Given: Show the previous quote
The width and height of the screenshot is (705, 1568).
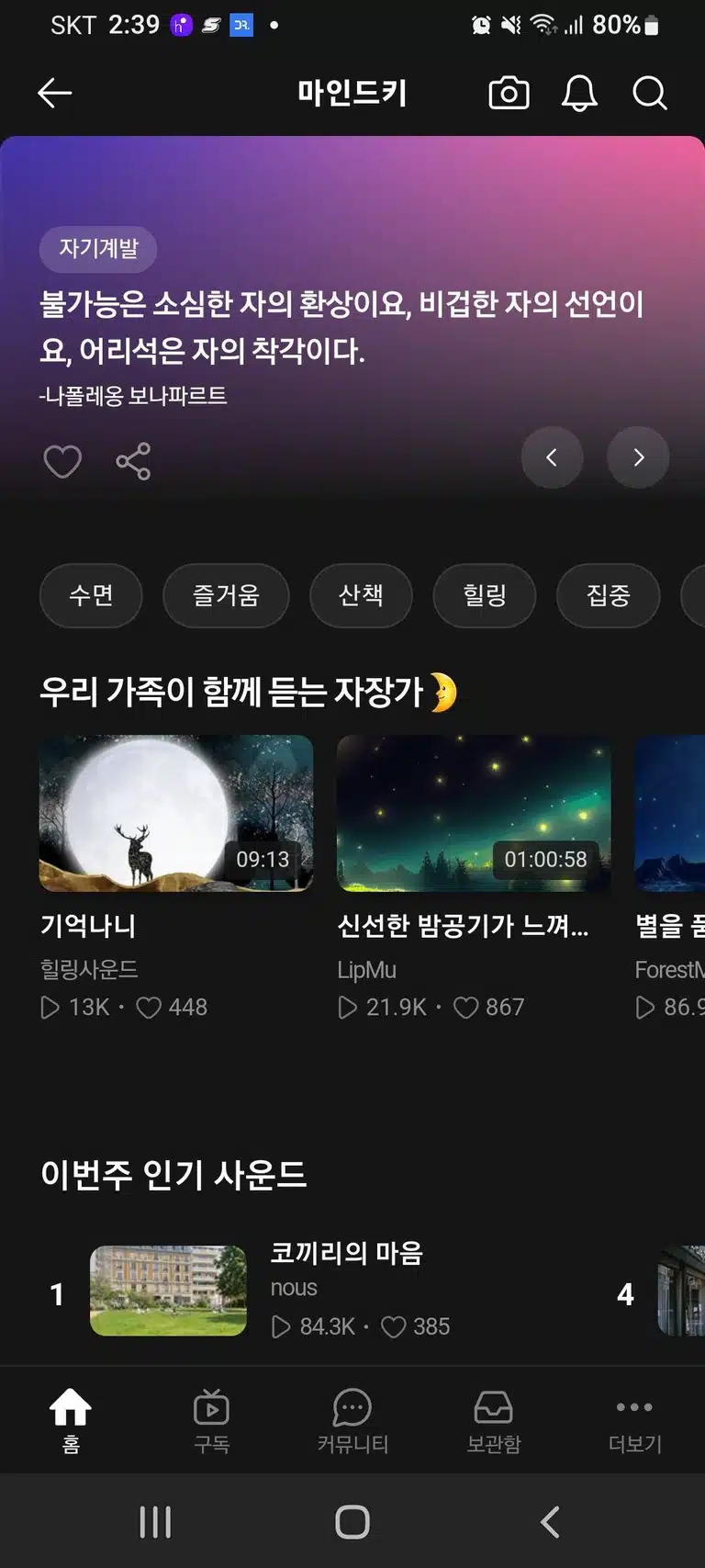Looking at the screenshot, I should [x=552, y=457].
